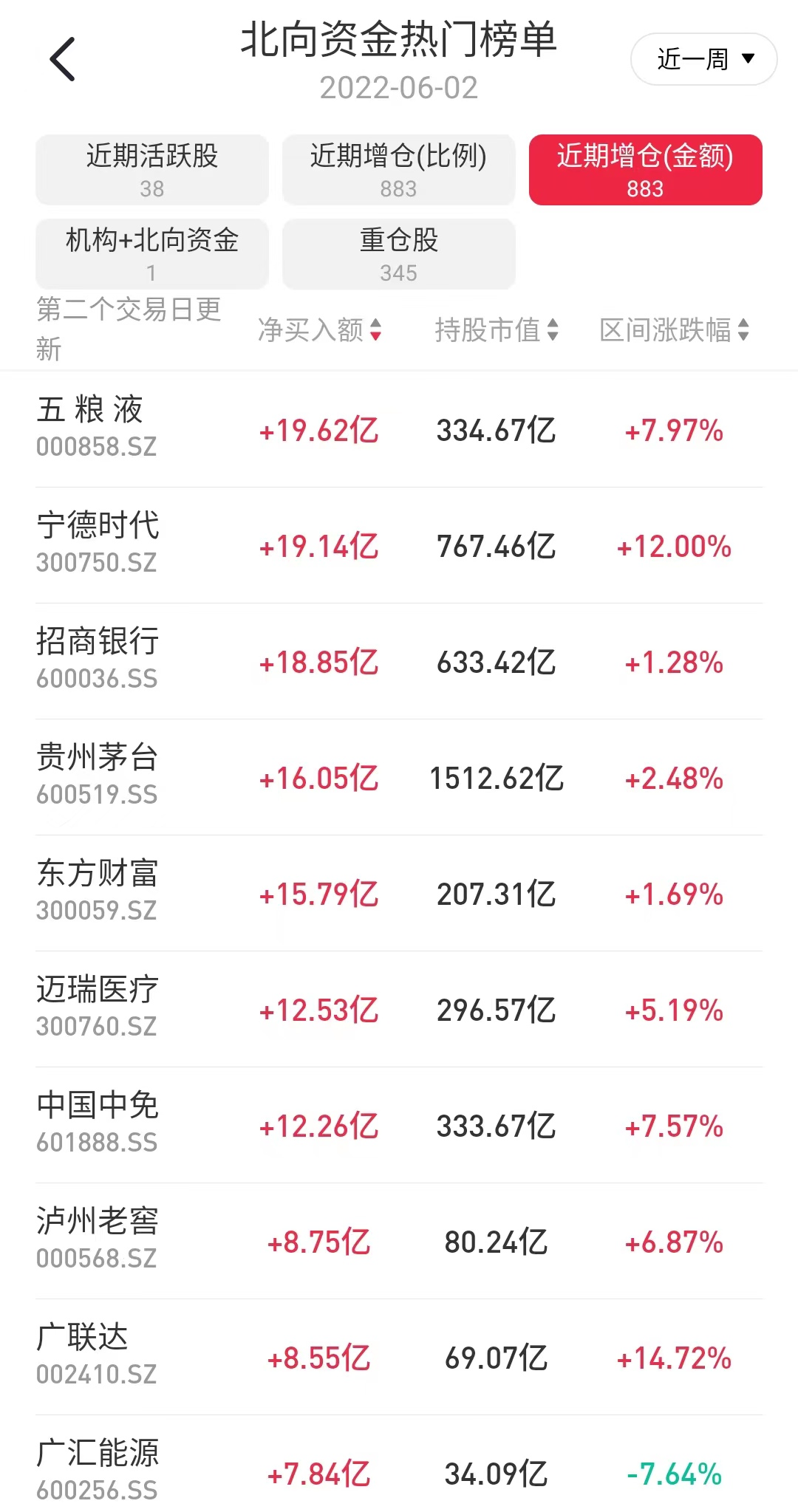Sort the list by 区间涨跌幅

(x=674, y=330)
